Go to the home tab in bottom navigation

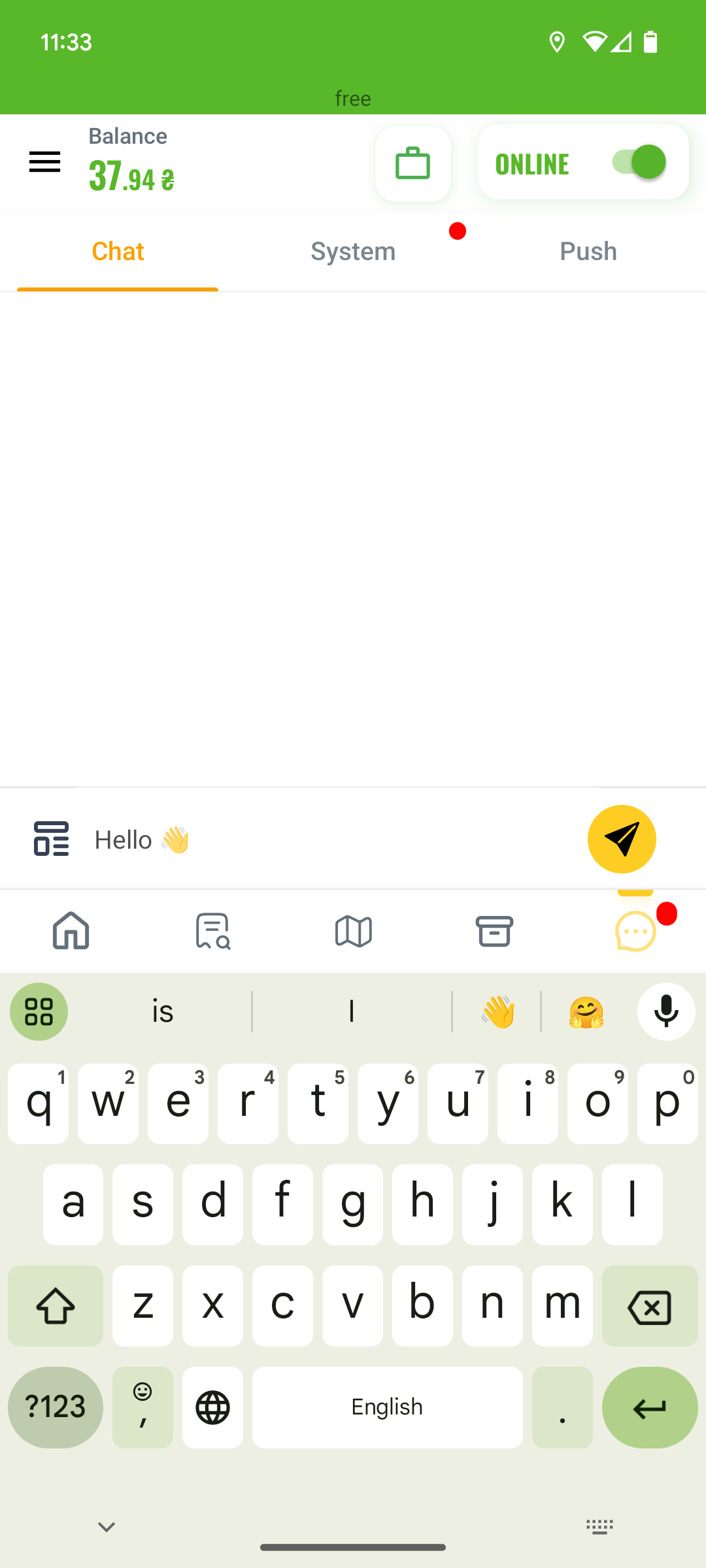tap(71, 930)
